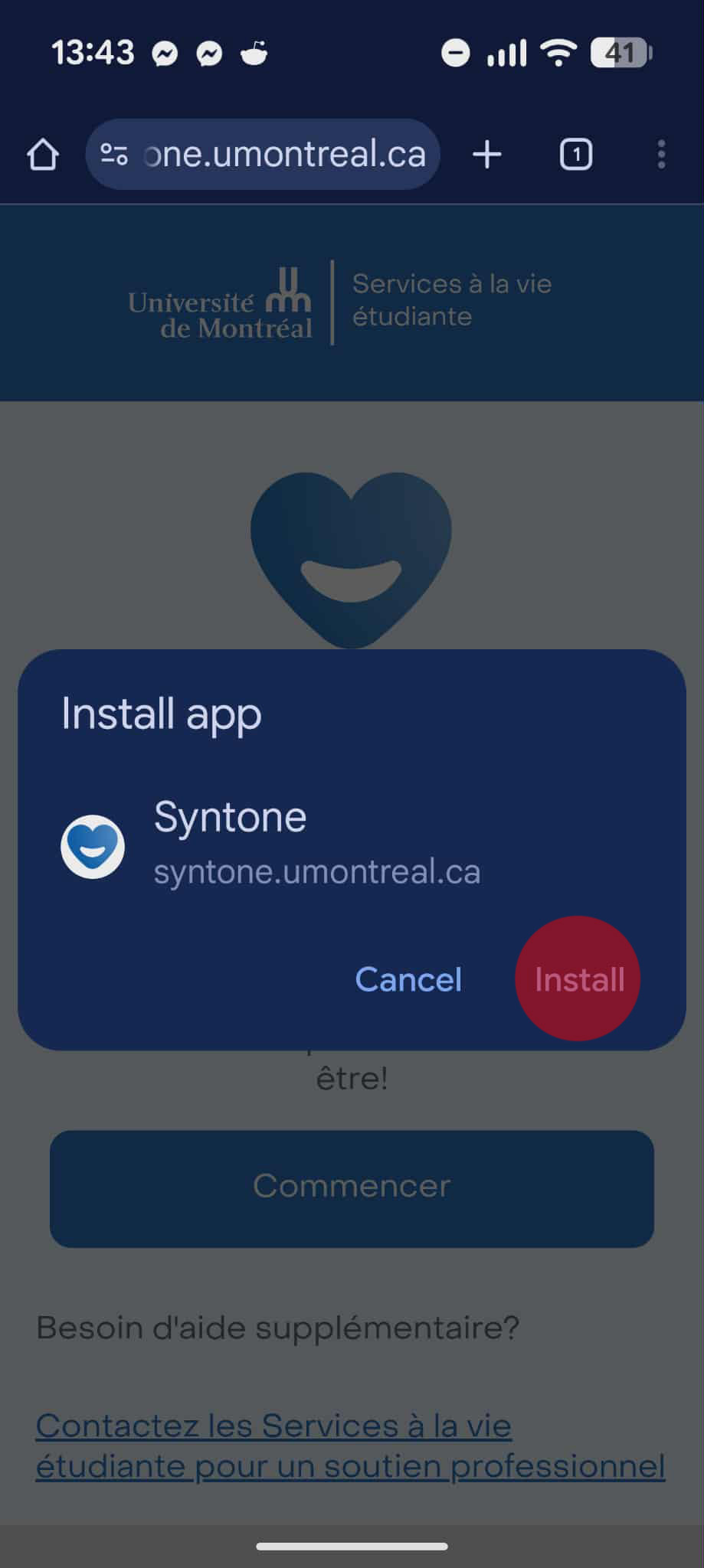The image size is (704, 1568).
Task: Open the browser home page
Action: point(43,155)
